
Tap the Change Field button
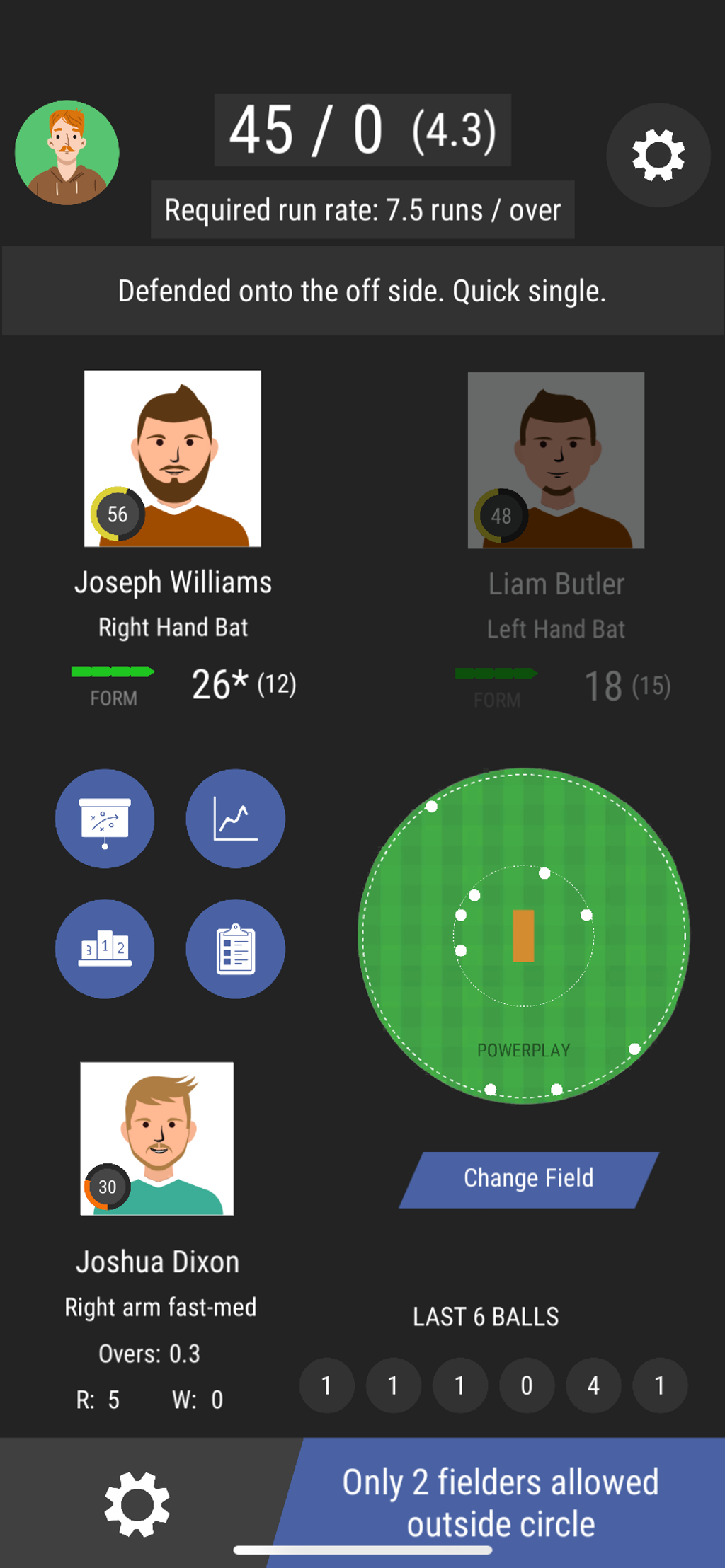(529, 1179)
